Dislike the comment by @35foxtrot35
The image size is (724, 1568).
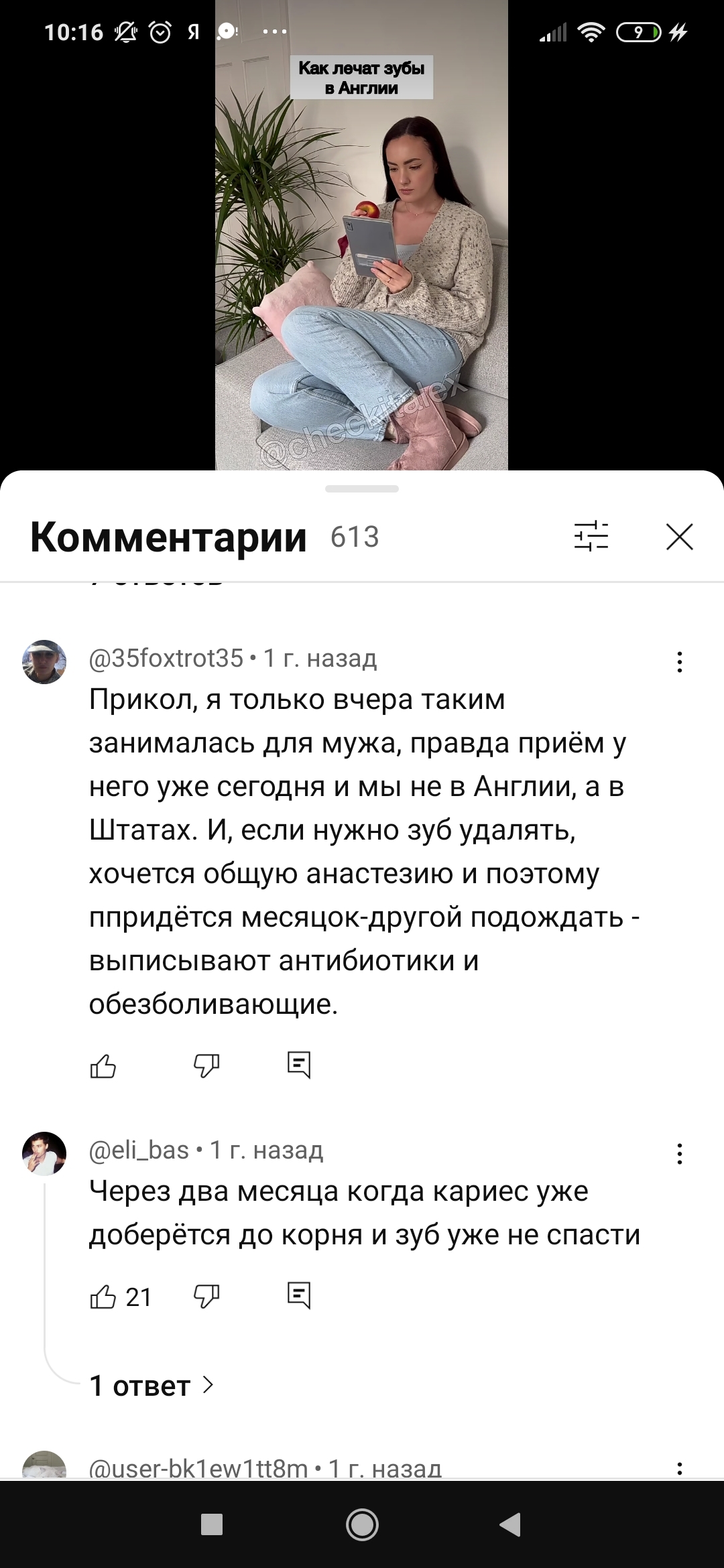pos(206,1065)
